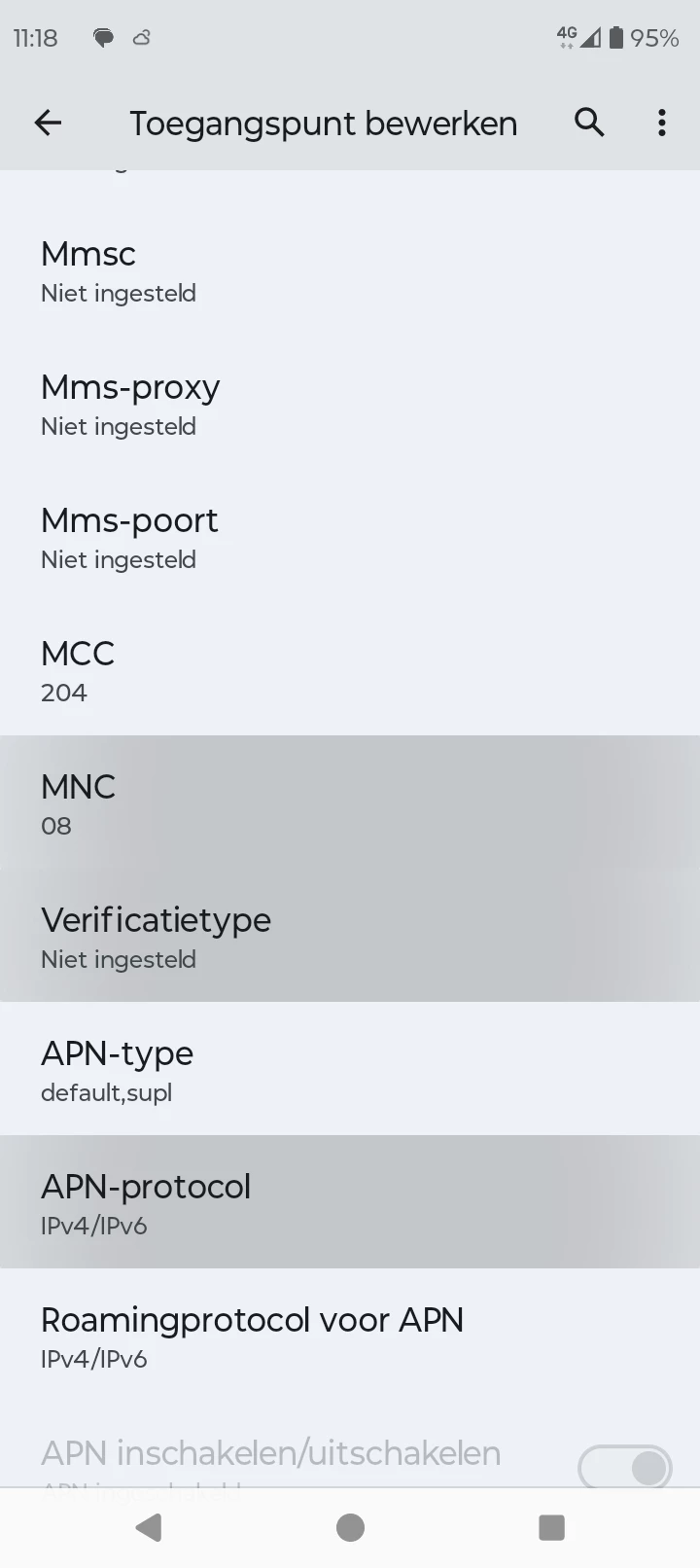Go back from Toegangspunt bewerken

point(48,123)
